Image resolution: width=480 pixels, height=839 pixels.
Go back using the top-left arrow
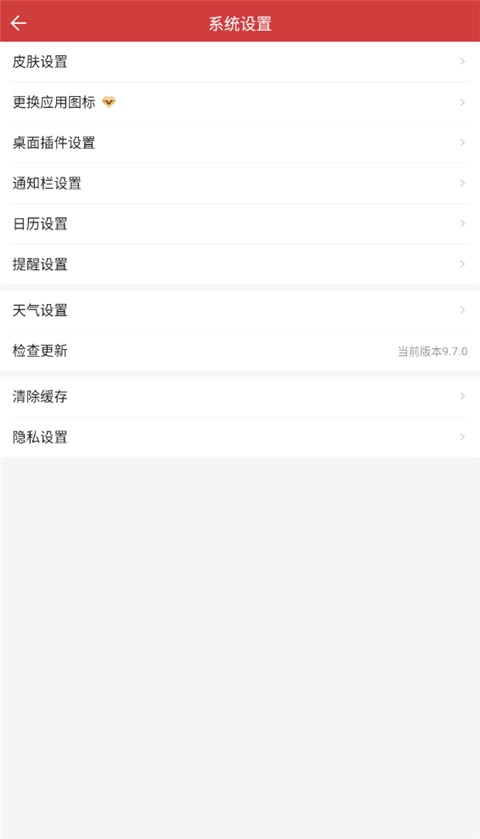coord(19,23)
